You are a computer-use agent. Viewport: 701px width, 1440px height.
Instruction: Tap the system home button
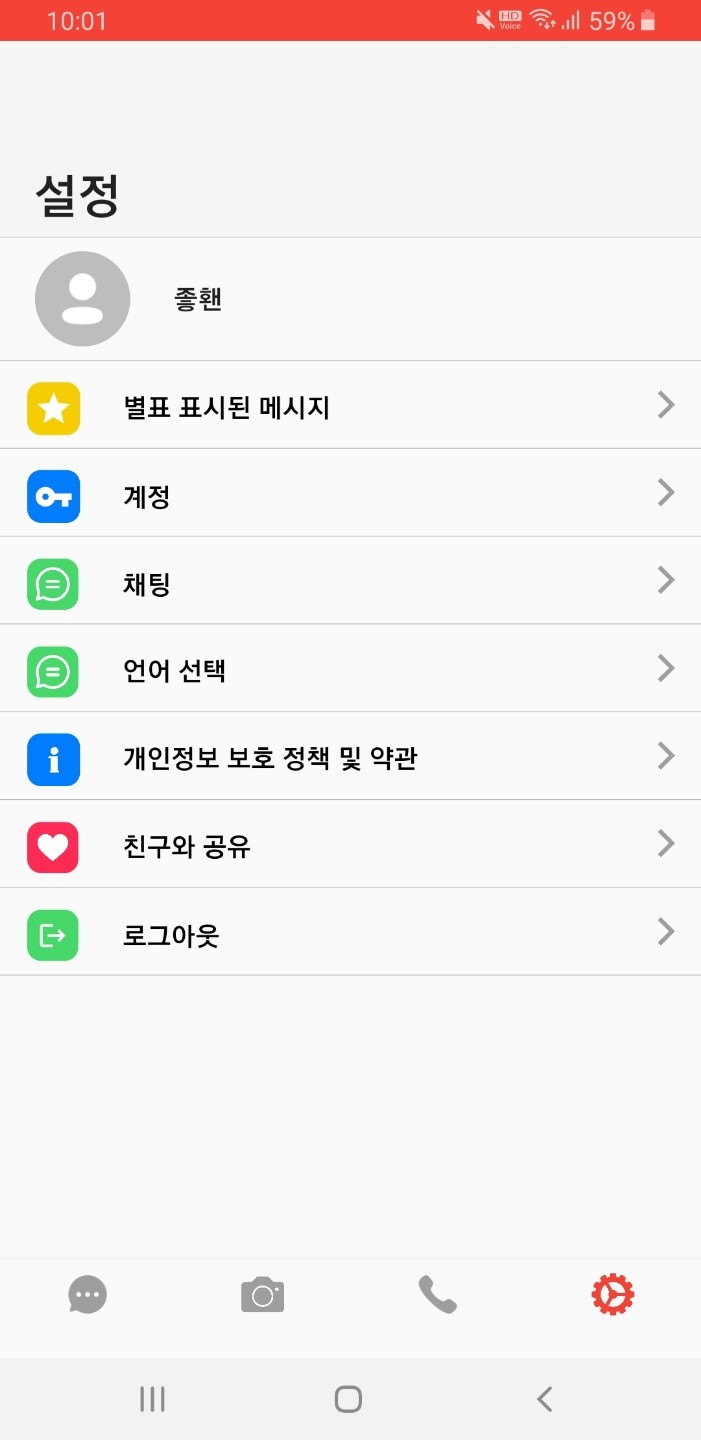348,1398
